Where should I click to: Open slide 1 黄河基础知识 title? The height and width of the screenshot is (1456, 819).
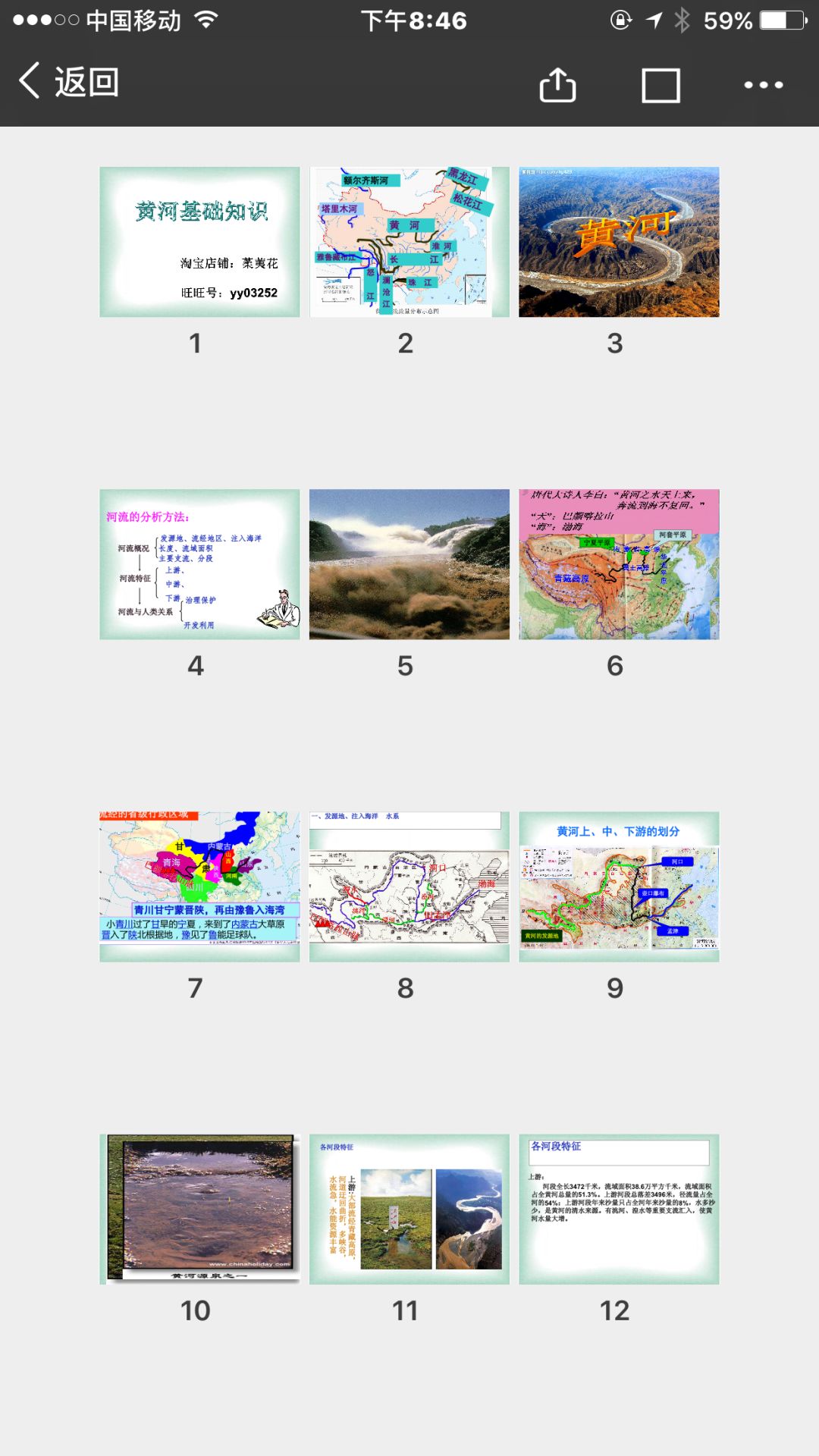coord(199,242)
